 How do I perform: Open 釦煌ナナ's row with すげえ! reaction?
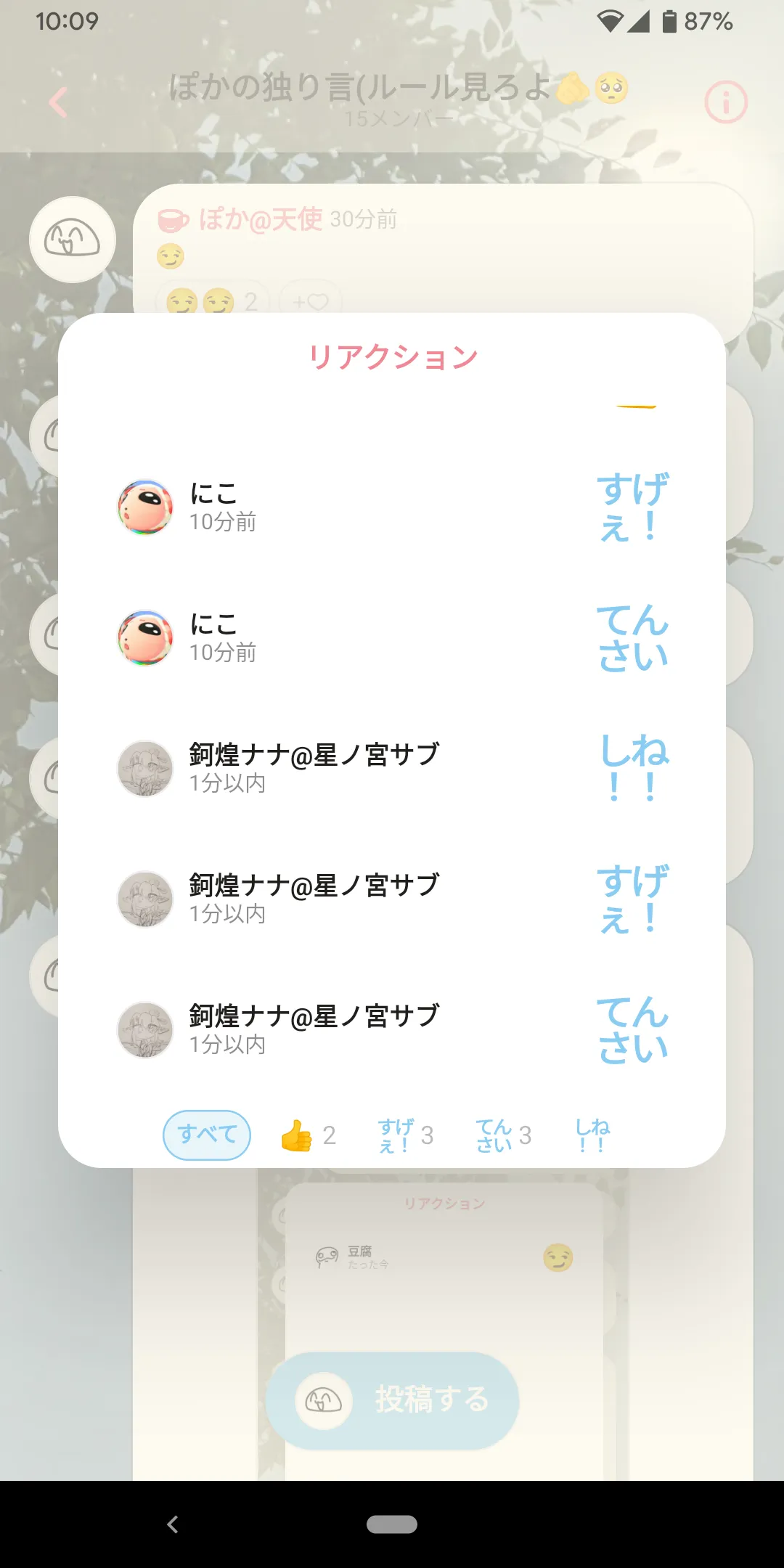point(392,899)
